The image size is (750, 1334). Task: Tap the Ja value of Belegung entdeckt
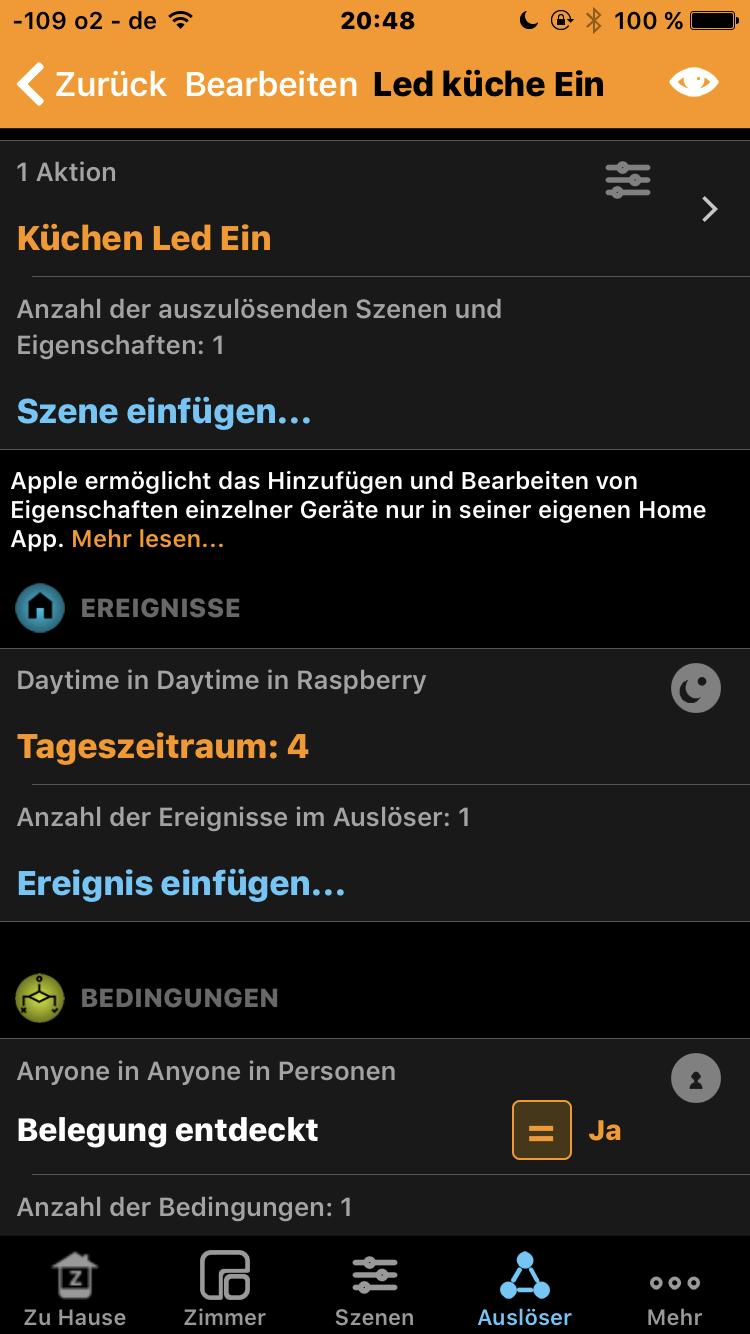[604, 1130]
